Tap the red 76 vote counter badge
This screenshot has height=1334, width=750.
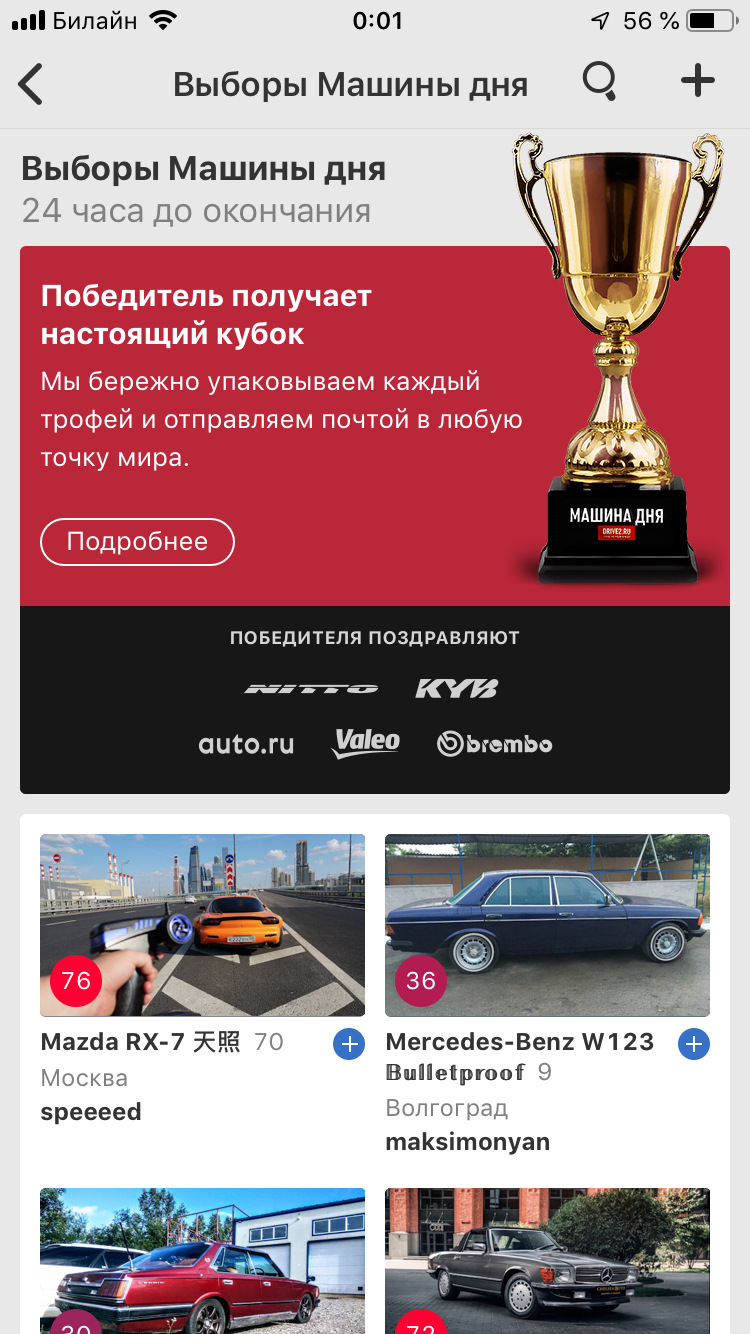point(74,981)
